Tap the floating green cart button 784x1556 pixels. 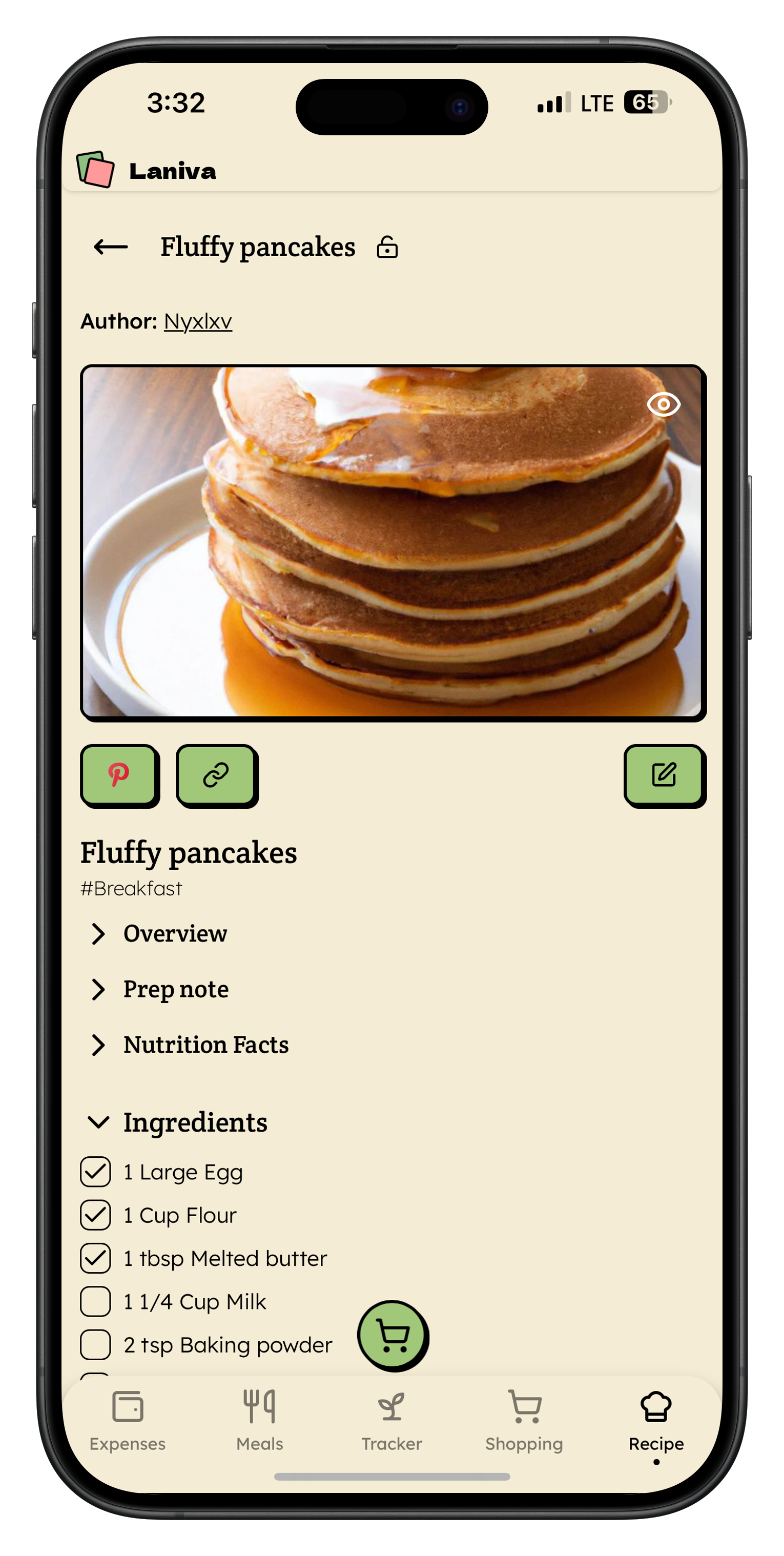(x=393, y=1335)
